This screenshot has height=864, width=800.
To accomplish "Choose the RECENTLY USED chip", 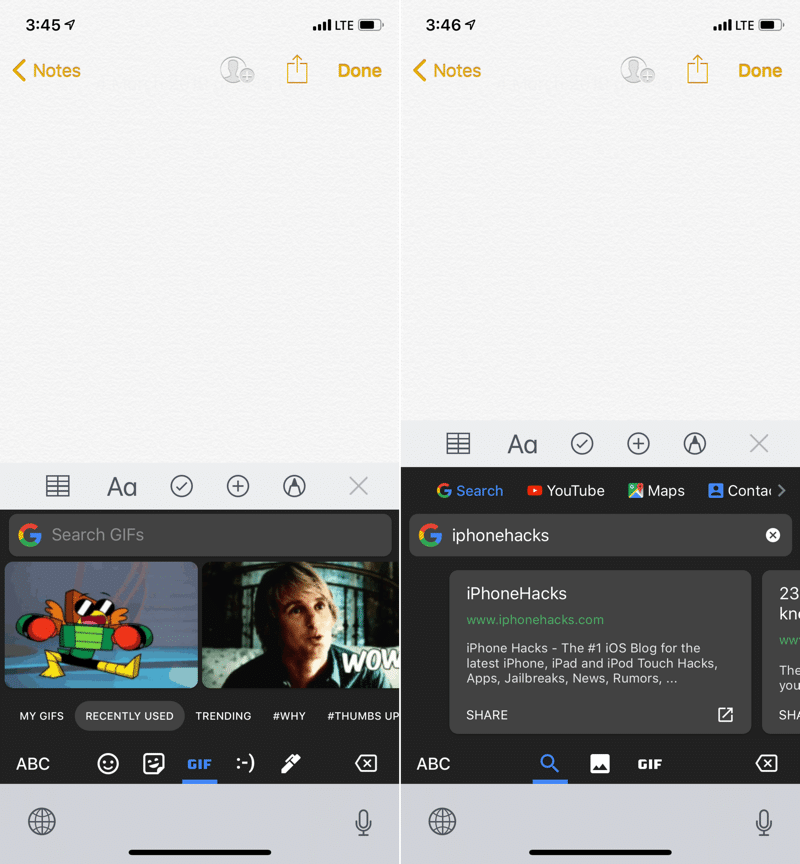I will [x=129, y=716].
